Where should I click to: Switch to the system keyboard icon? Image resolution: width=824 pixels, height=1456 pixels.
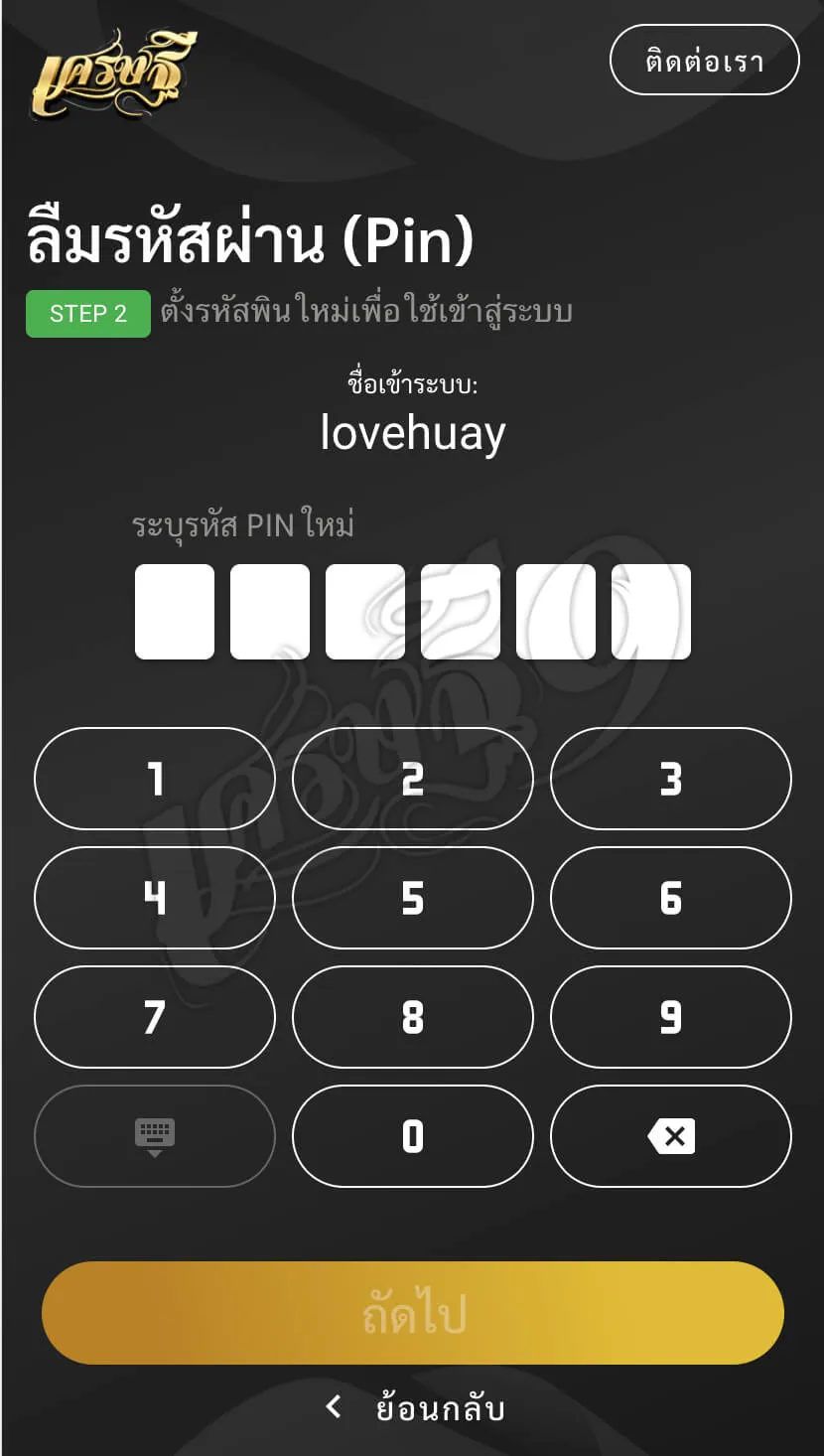pyautogui.click(x=155, y=1136)
